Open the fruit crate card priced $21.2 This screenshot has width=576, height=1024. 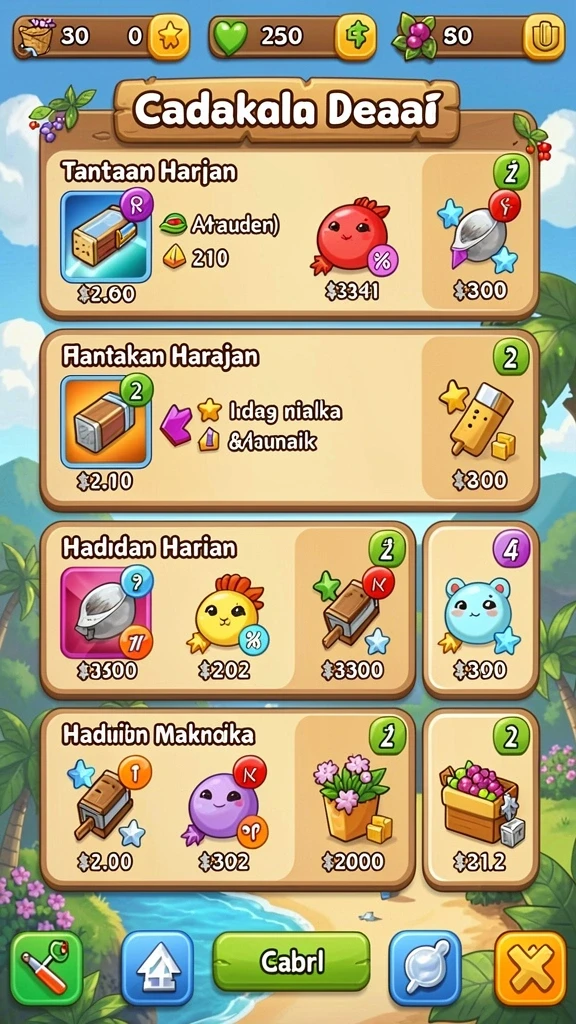coord(482,805)
